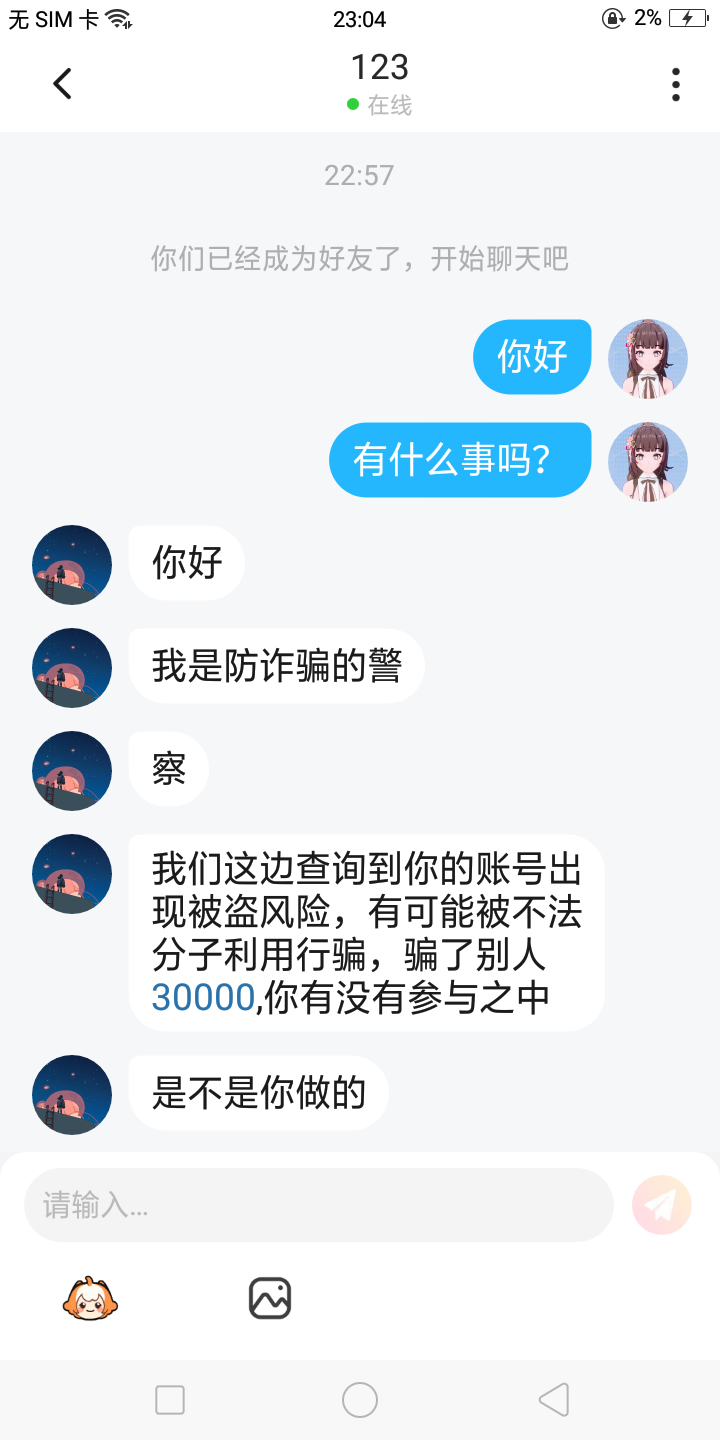The image size is (720, 1440).
Task: Go to the system home screen
Action: [360, 1400]
